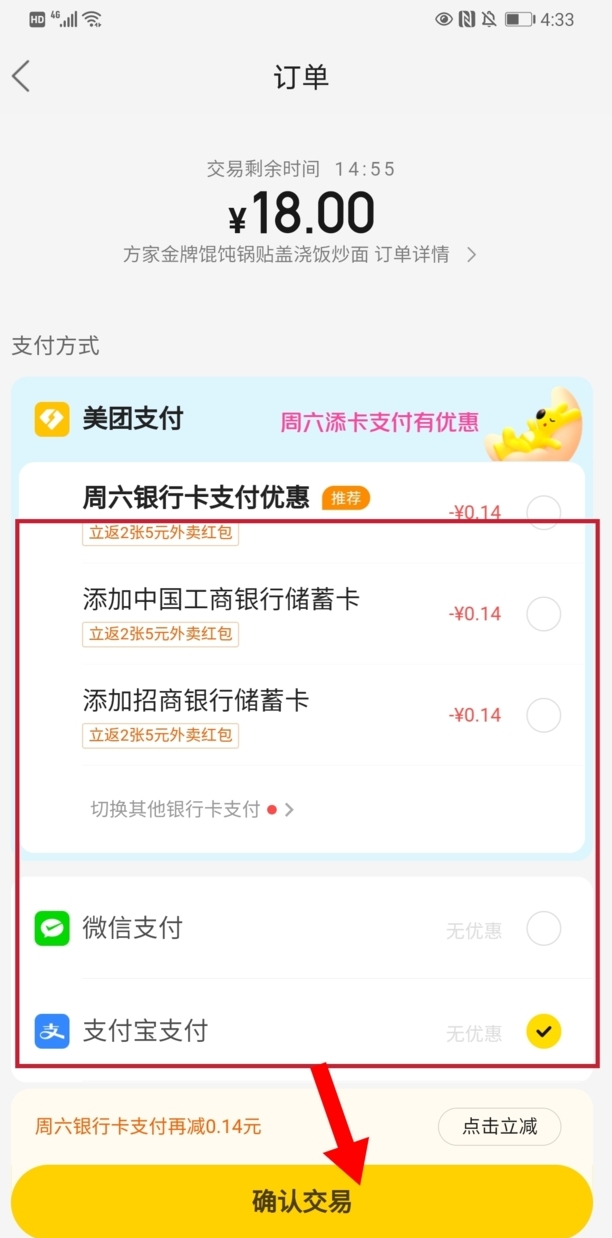
Task: Open 订单详情 order details
Action: click(x=424, y=254)
